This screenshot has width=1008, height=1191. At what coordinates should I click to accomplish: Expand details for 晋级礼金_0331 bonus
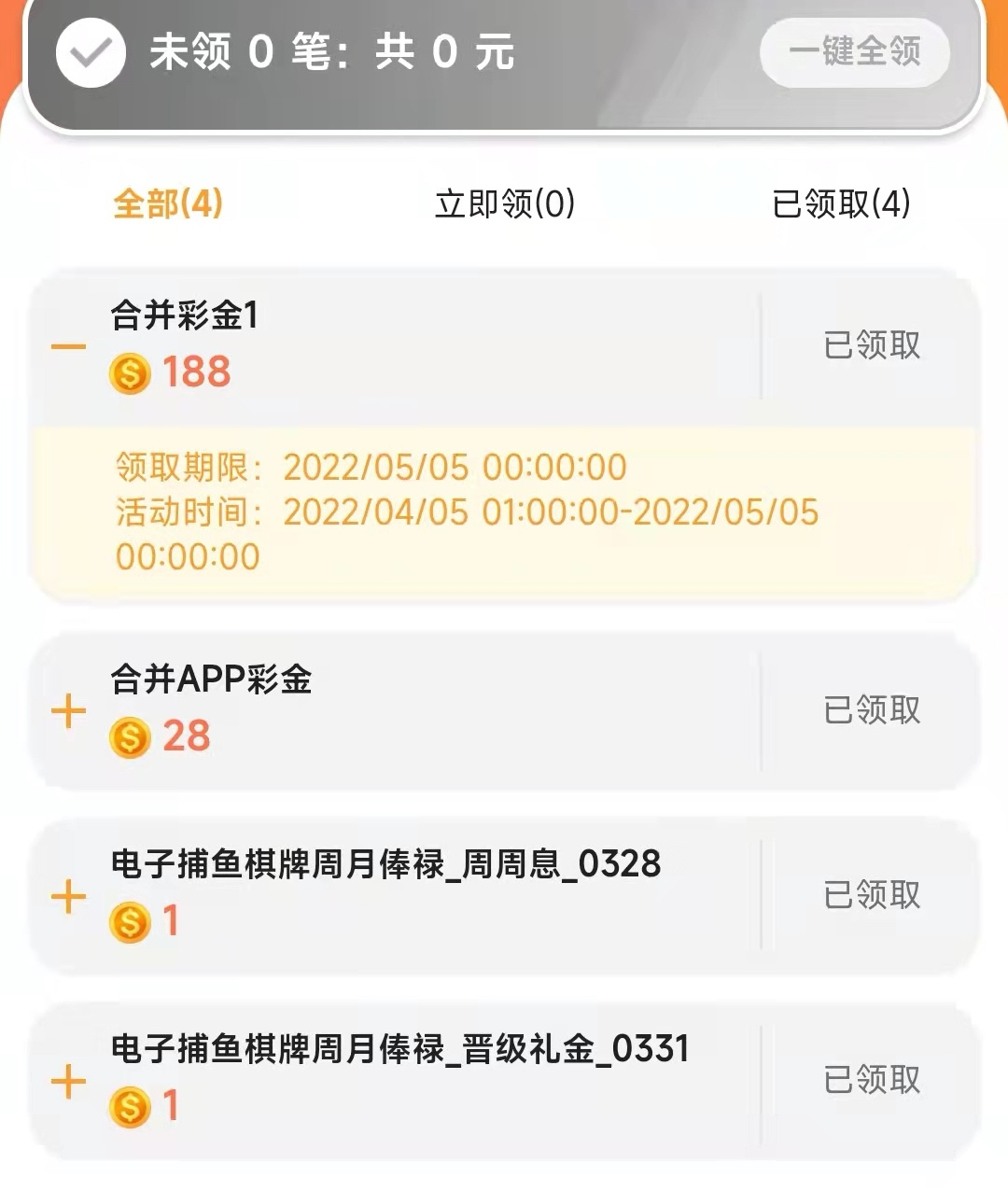tap(68, 1082)
